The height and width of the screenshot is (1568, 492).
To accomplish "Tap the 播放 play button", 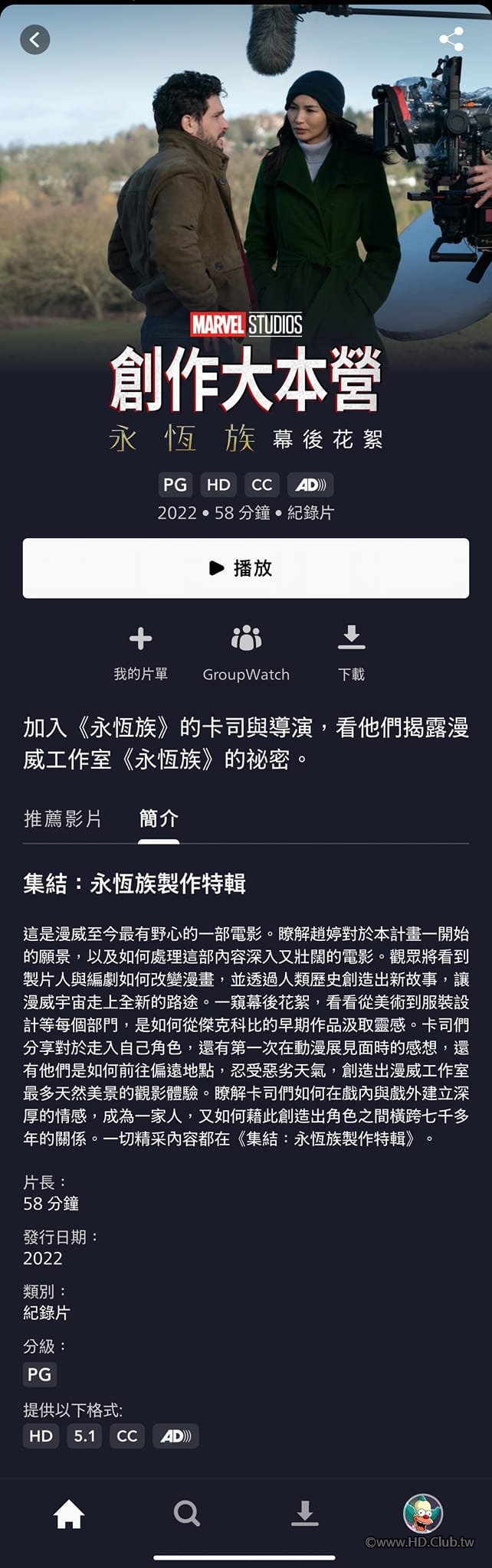I will 245,568.
